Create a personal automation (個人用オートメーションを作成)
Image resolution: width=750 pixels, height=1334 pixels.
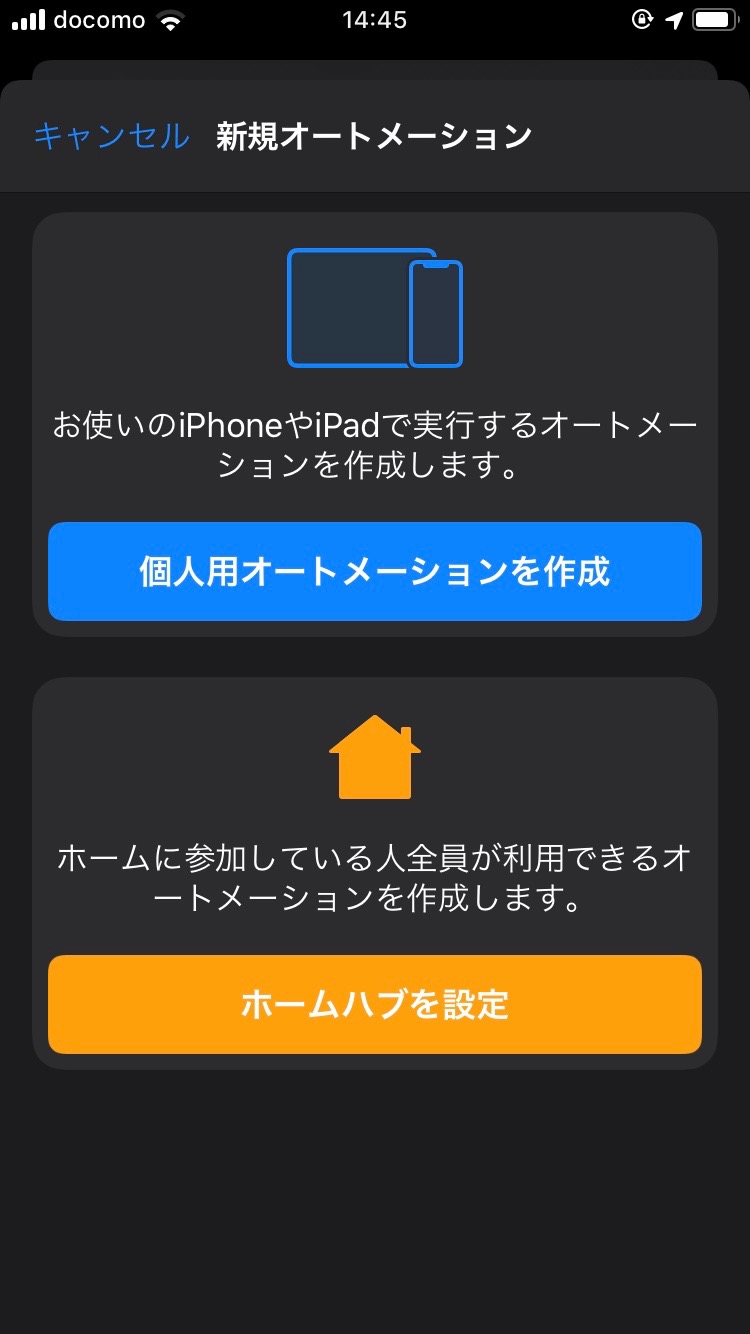tap(375, 572)
